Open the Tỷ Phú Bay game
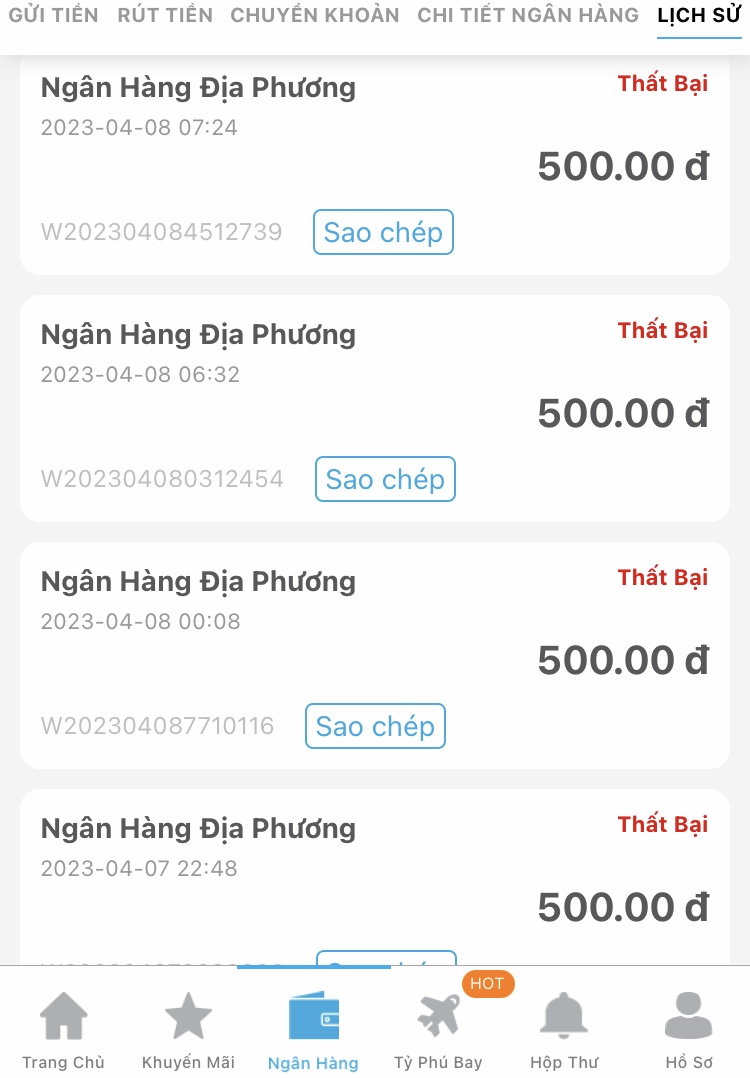The height and width of the screenshot is (1078, 750). coord(438,1030)
